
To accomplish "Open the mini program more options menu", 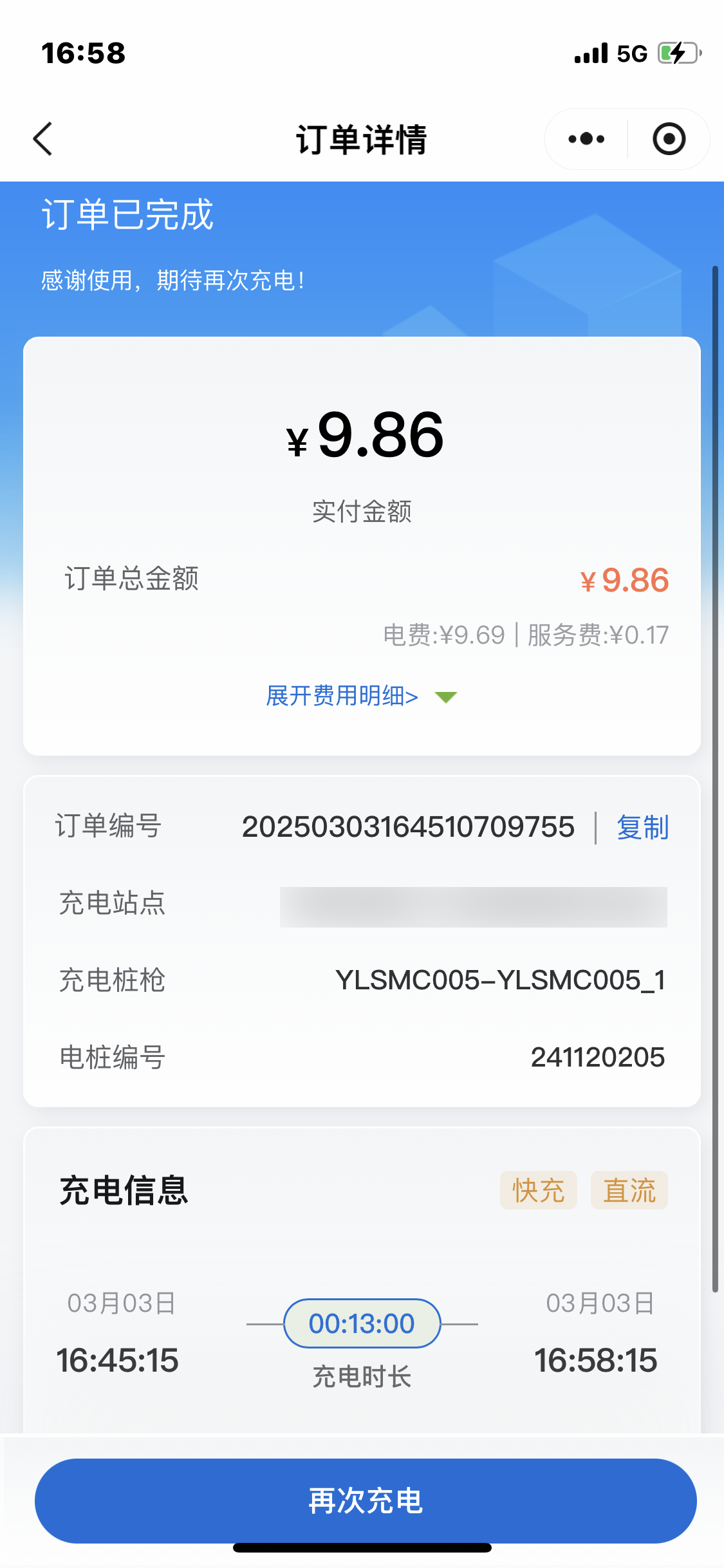I will [586, 139].
